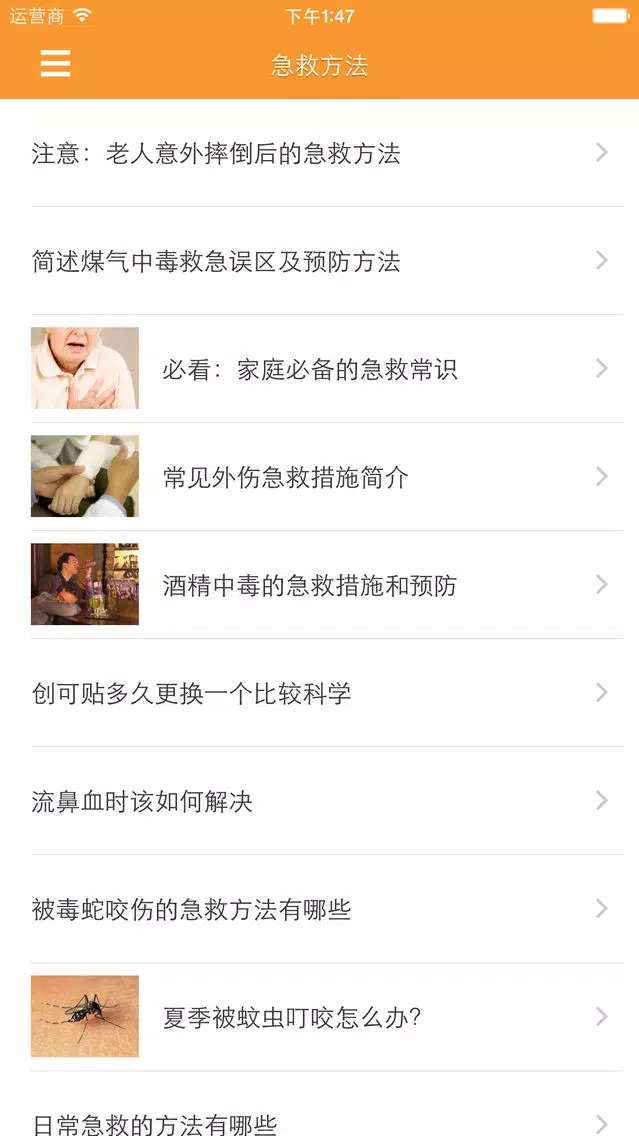Open 夏季被蚊虫叮咬怎么办 article

[320, 1016]
